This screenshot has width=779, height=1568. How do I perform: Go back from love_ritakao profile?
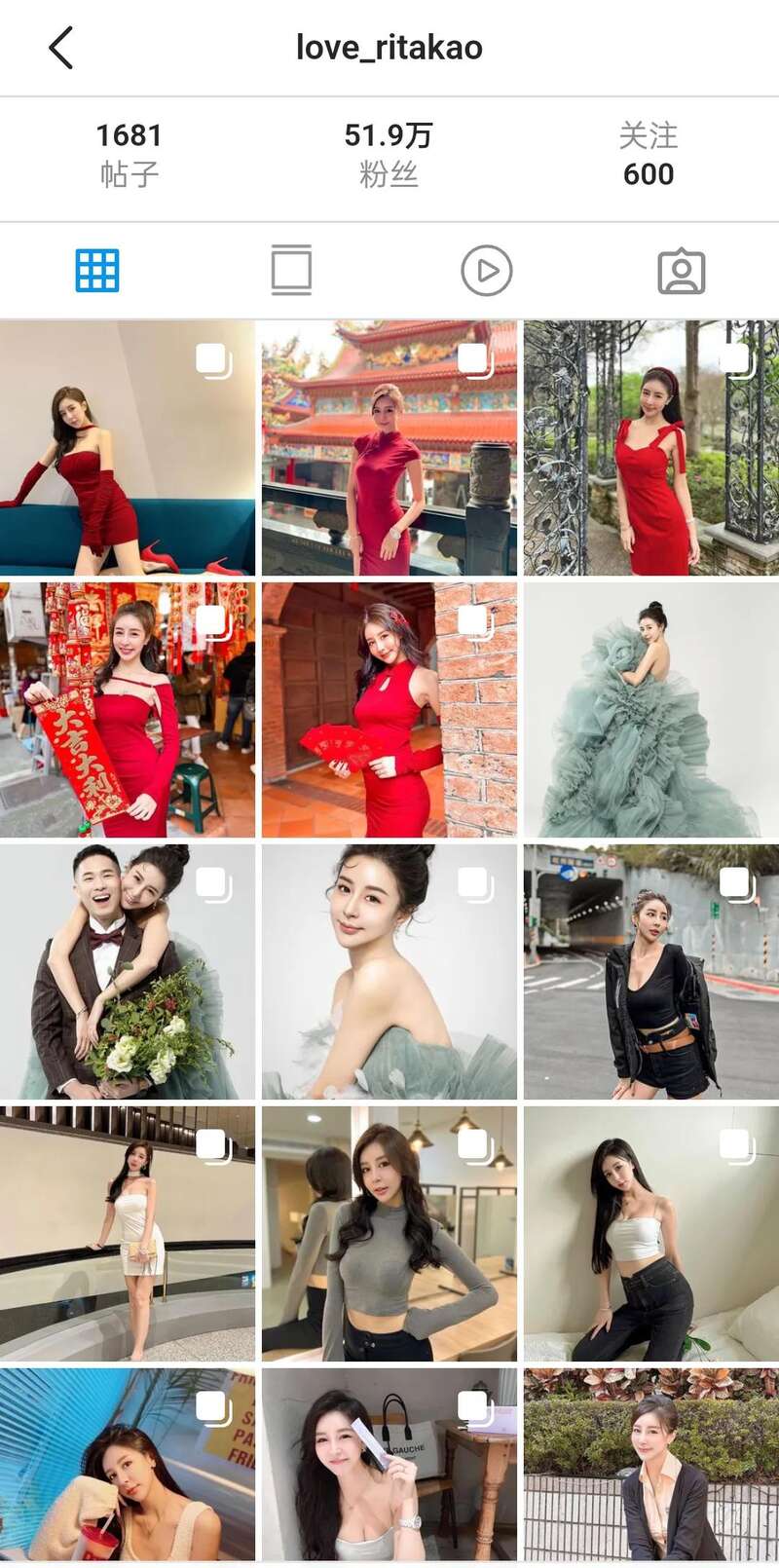(60, 48)
